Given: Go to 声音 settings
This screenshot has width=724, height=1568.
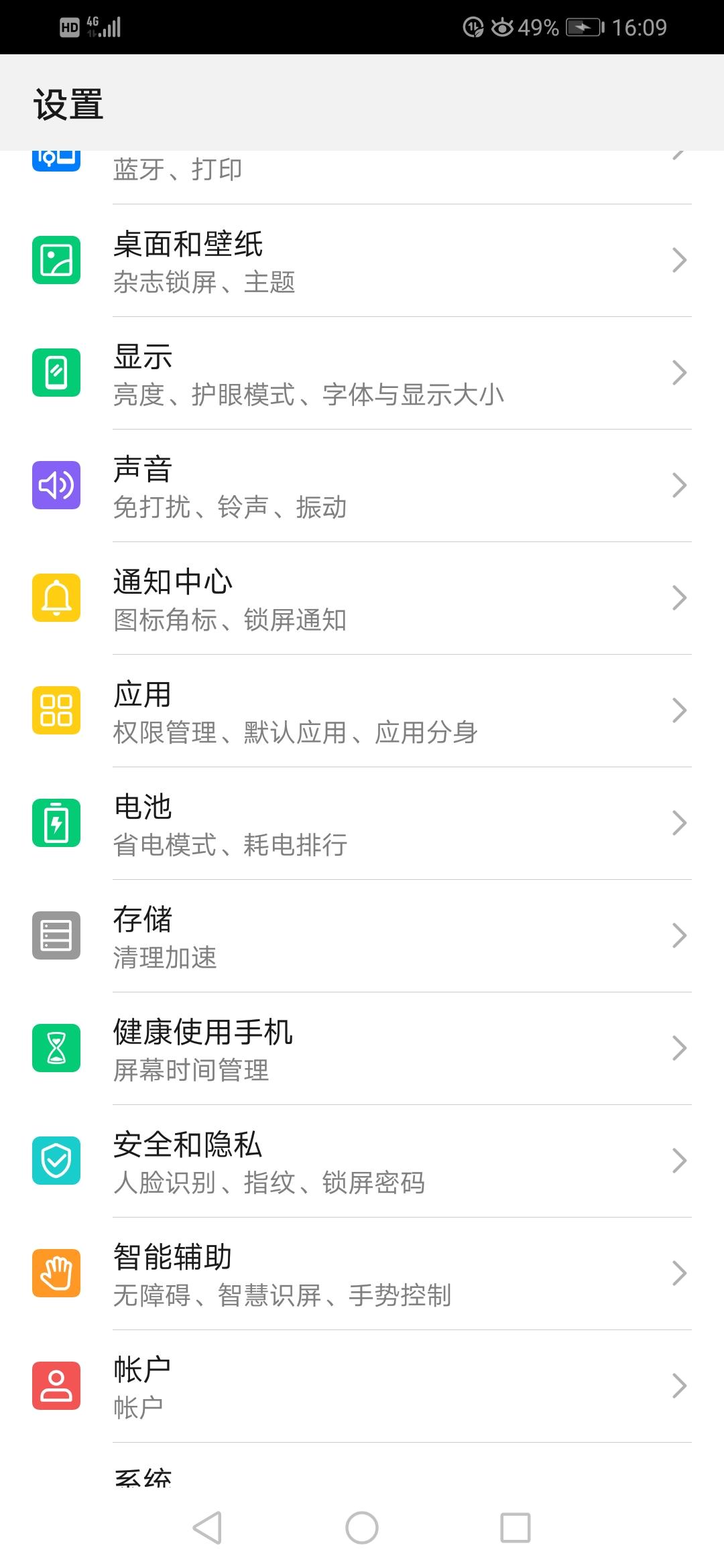Looking at the screenshot, I should [362, 486].
